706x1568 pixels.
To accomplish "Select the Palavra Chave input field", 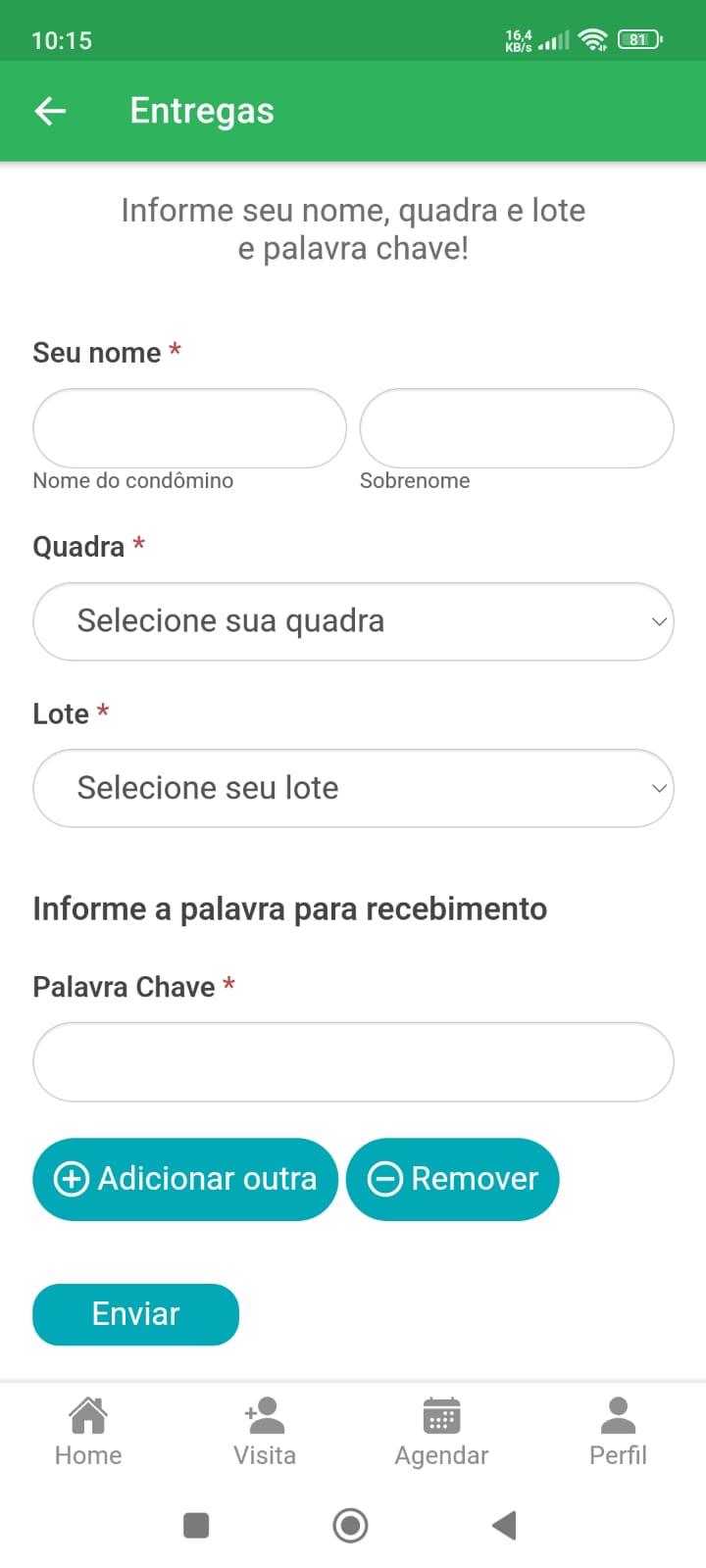I will point(353,1062).
